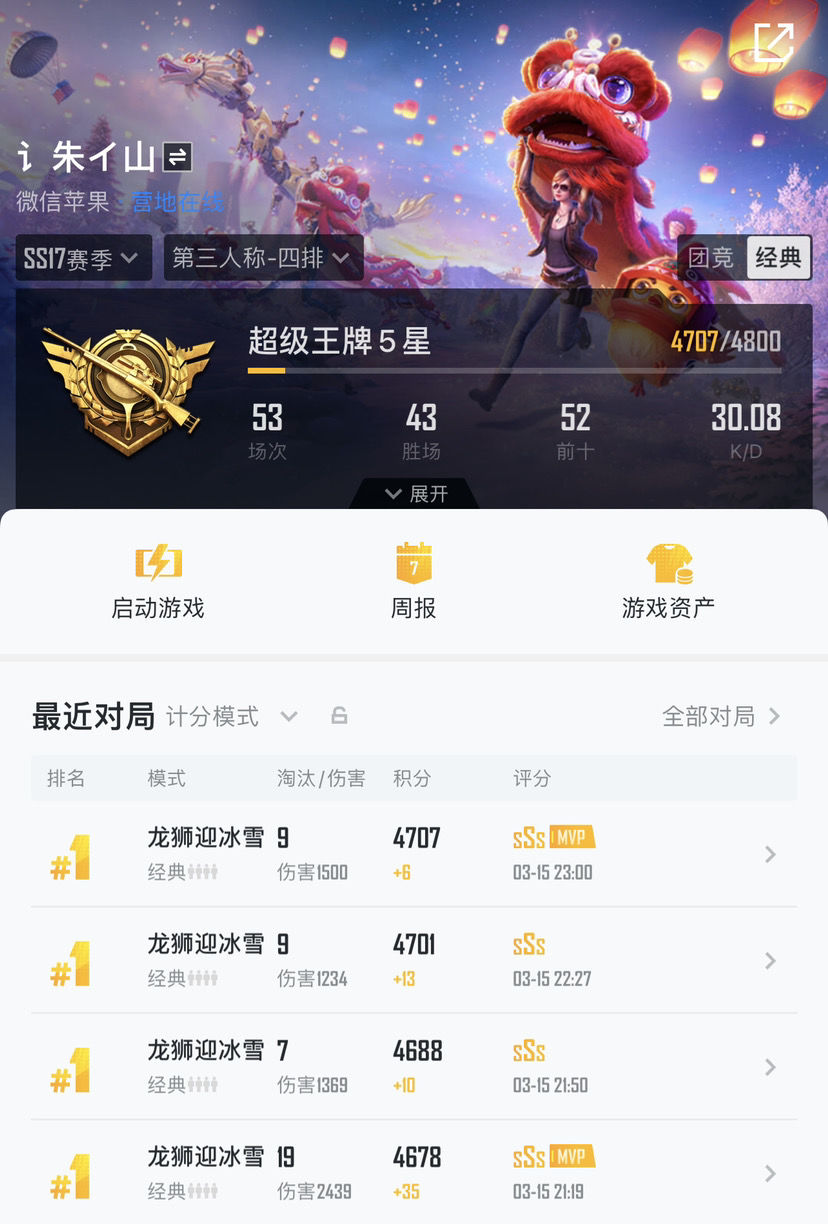
Task: Open 全部对局 to see all matches
Action: (x=720, y=716)
